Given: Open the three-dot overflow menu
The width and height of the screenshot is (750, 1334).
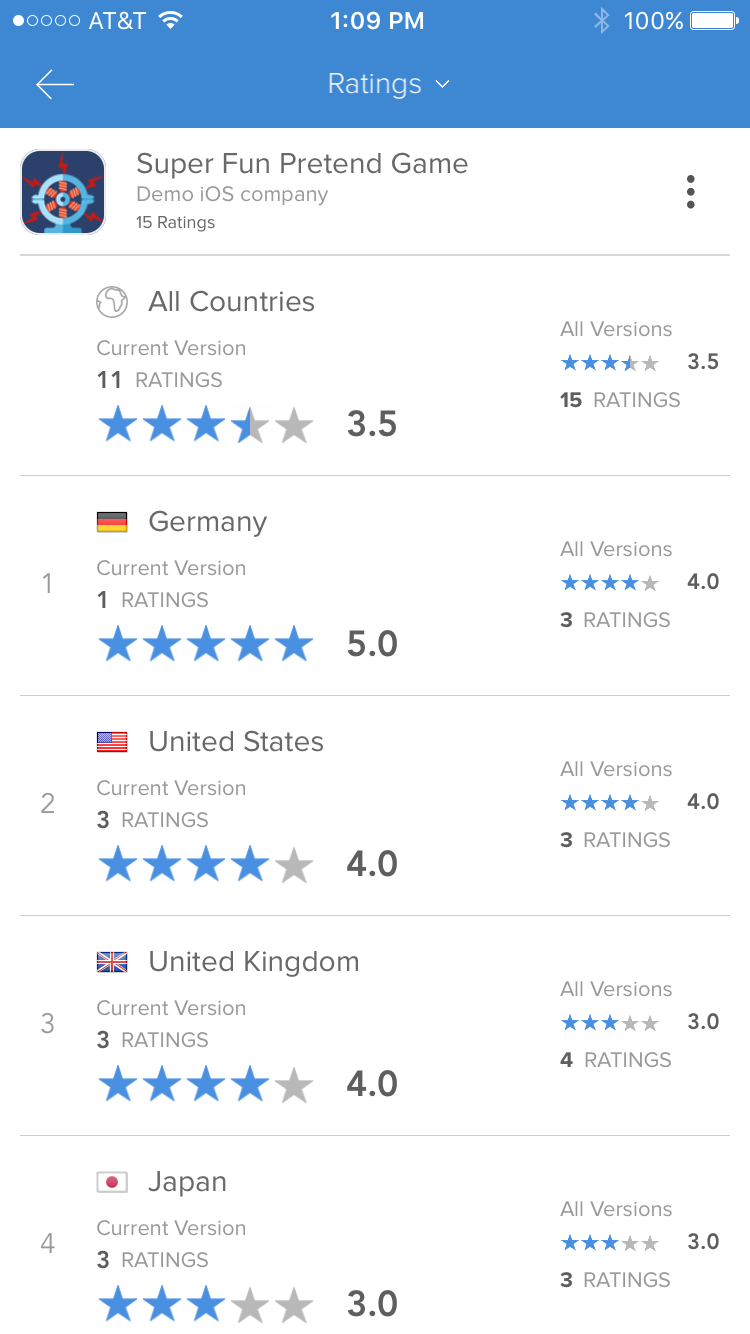Looking at the screenshot, I should pyautogui.click(x=690, y=192).
